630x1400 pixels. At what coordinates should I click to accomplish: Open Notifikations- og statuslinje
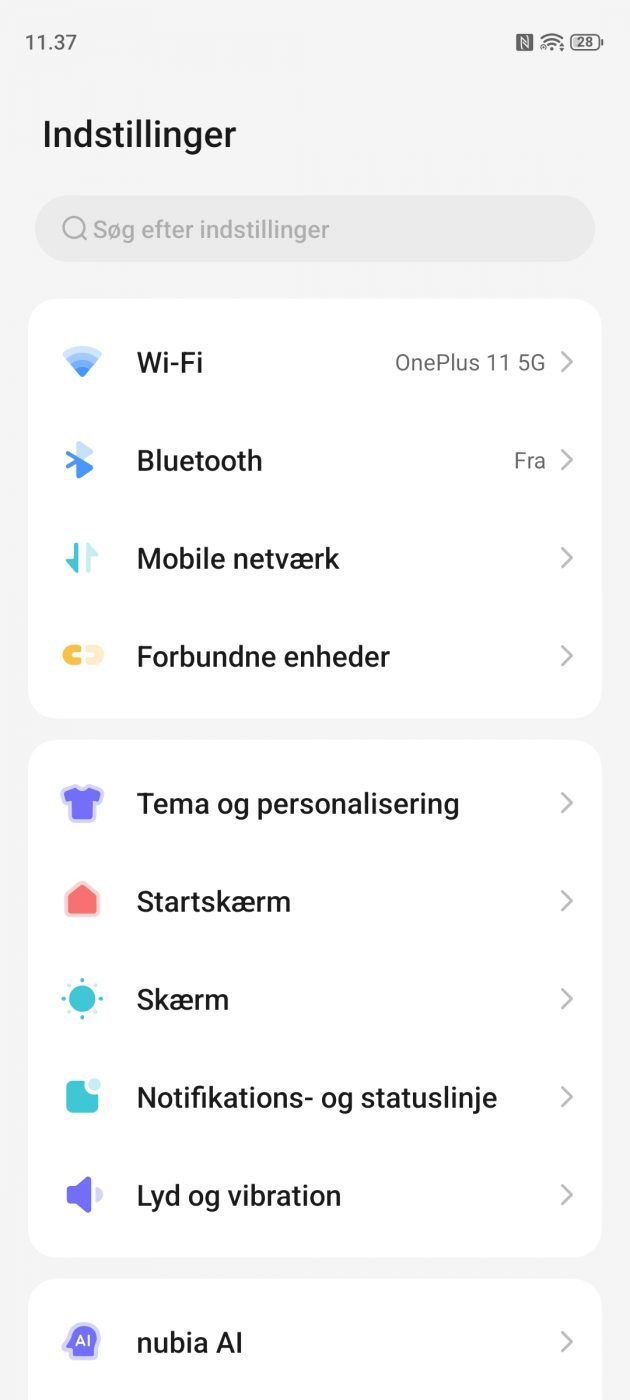314,1097
